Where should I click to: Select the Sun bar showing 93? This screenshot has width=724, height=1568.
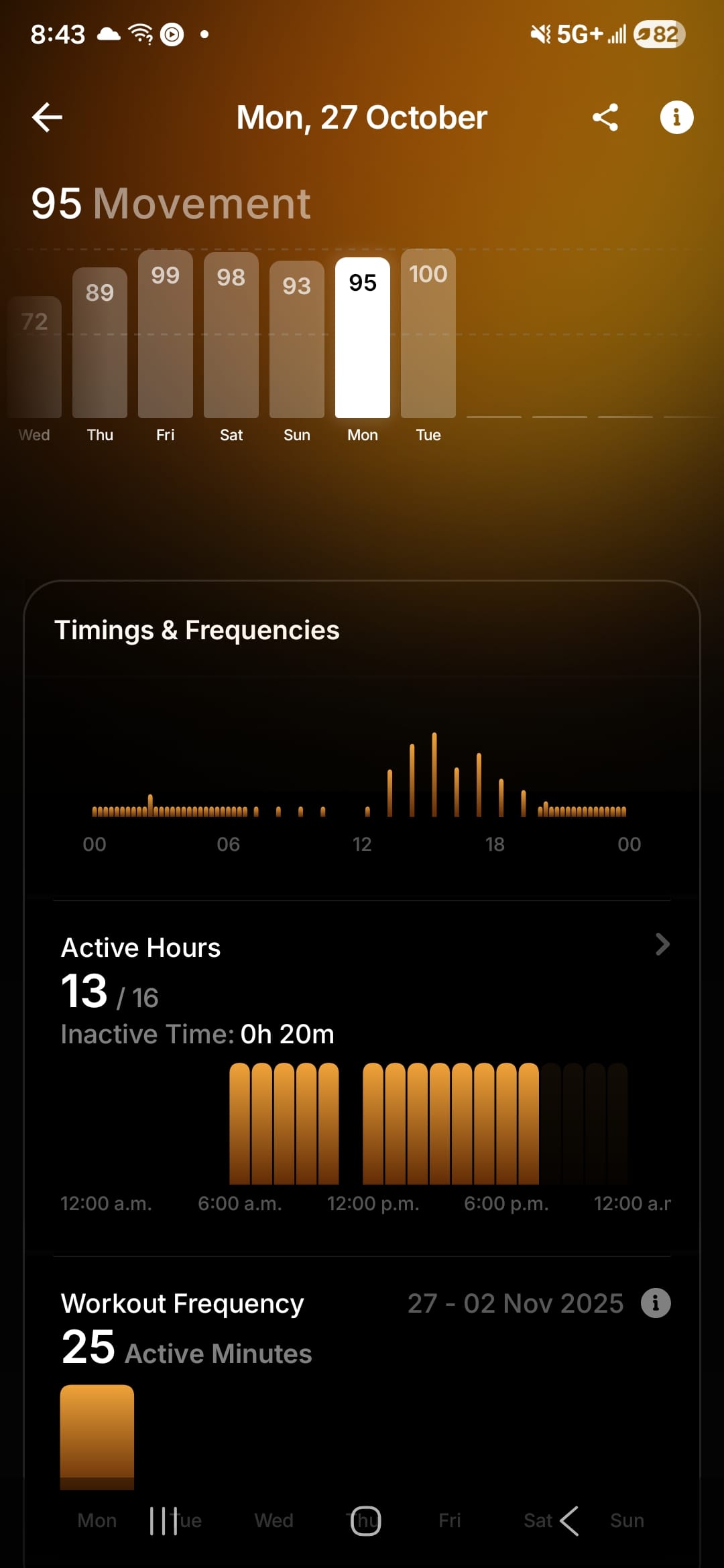point(297,339)
